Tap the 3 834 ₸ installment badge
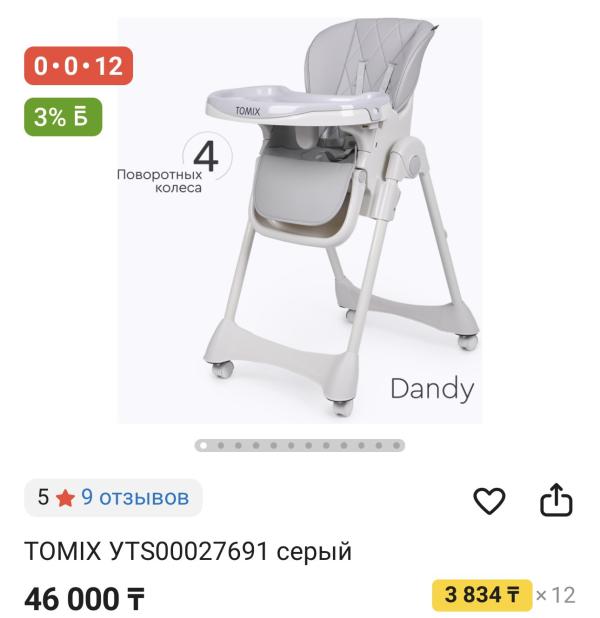The width and height of the screenshot is (600, 618). [x=482, y=594]
